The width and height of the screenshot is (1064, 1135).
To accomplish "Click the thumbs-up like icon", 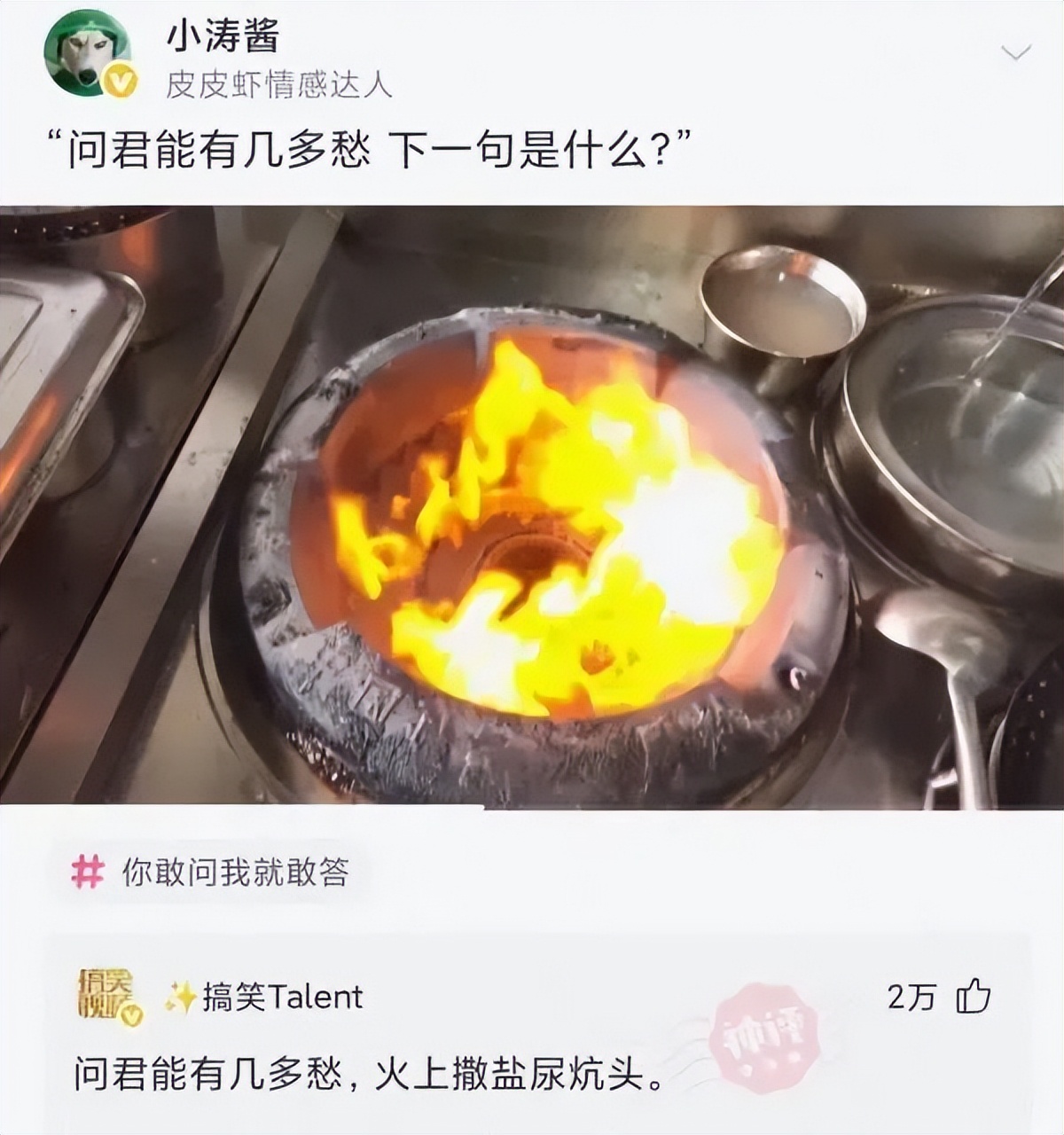I will [x=975, y=998].
